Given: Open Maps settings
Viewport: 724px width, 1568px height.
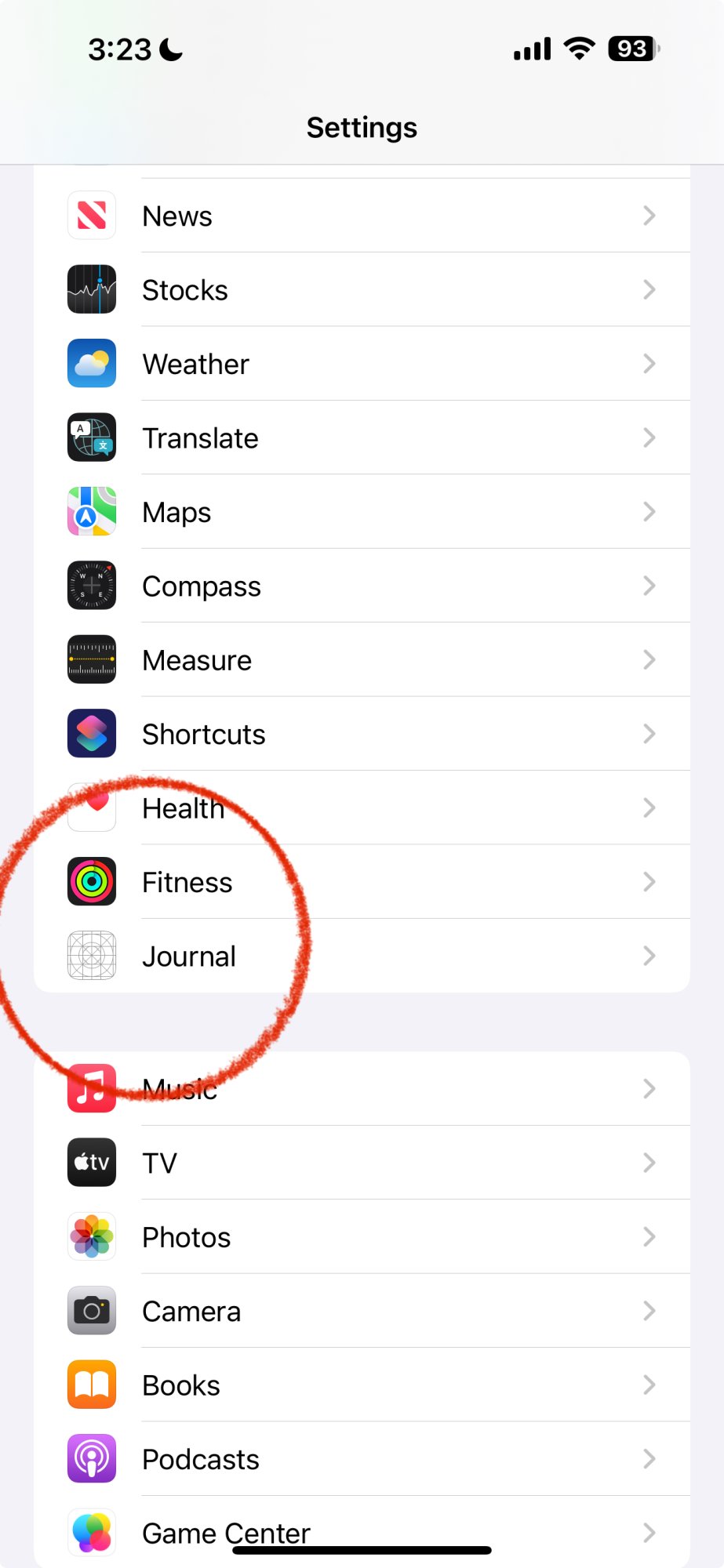Looking at the screenshot, I should pyautogui.click(x=361, y=512).
